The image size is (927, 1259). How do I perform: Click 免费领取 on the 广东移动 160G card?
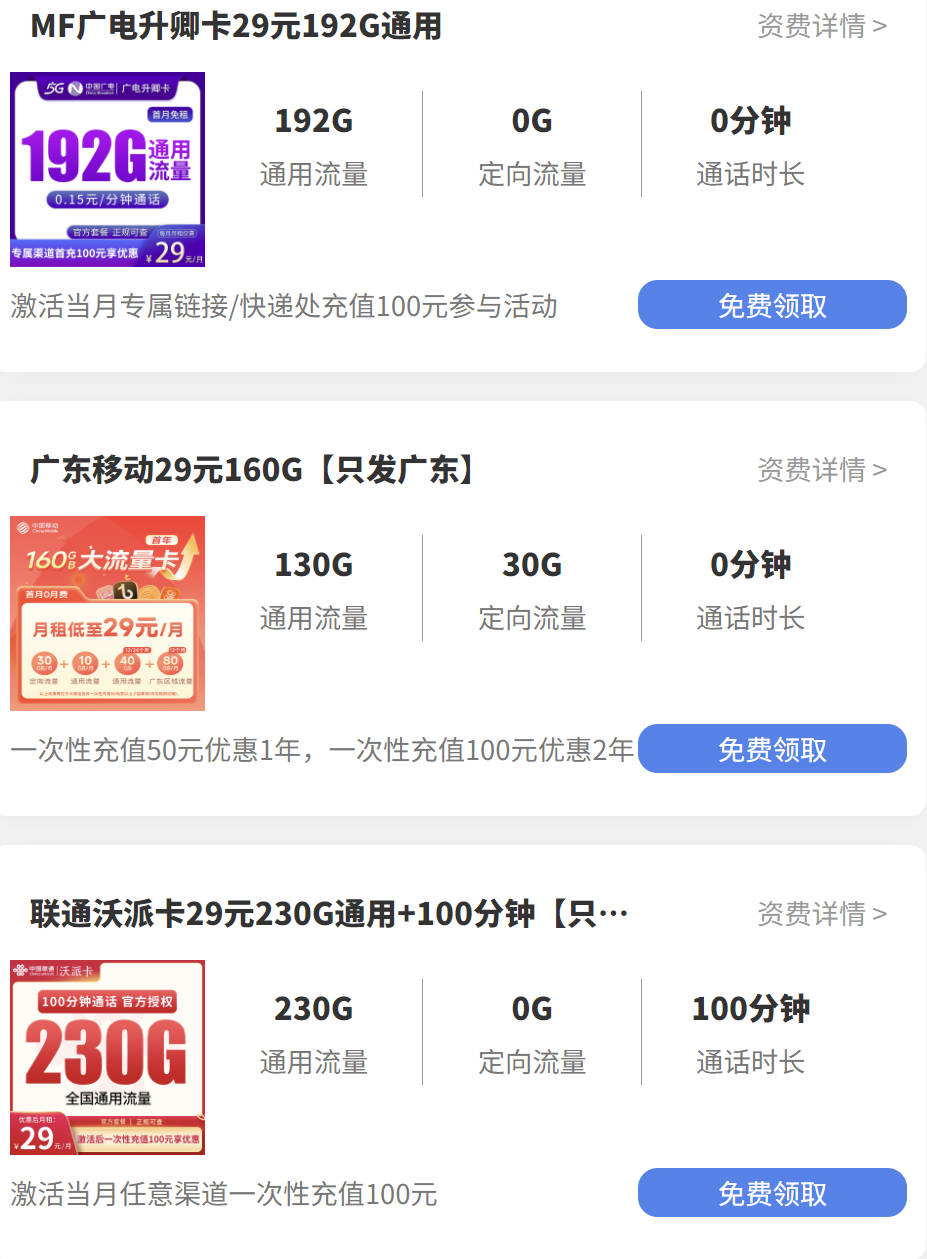pos(771,748)
